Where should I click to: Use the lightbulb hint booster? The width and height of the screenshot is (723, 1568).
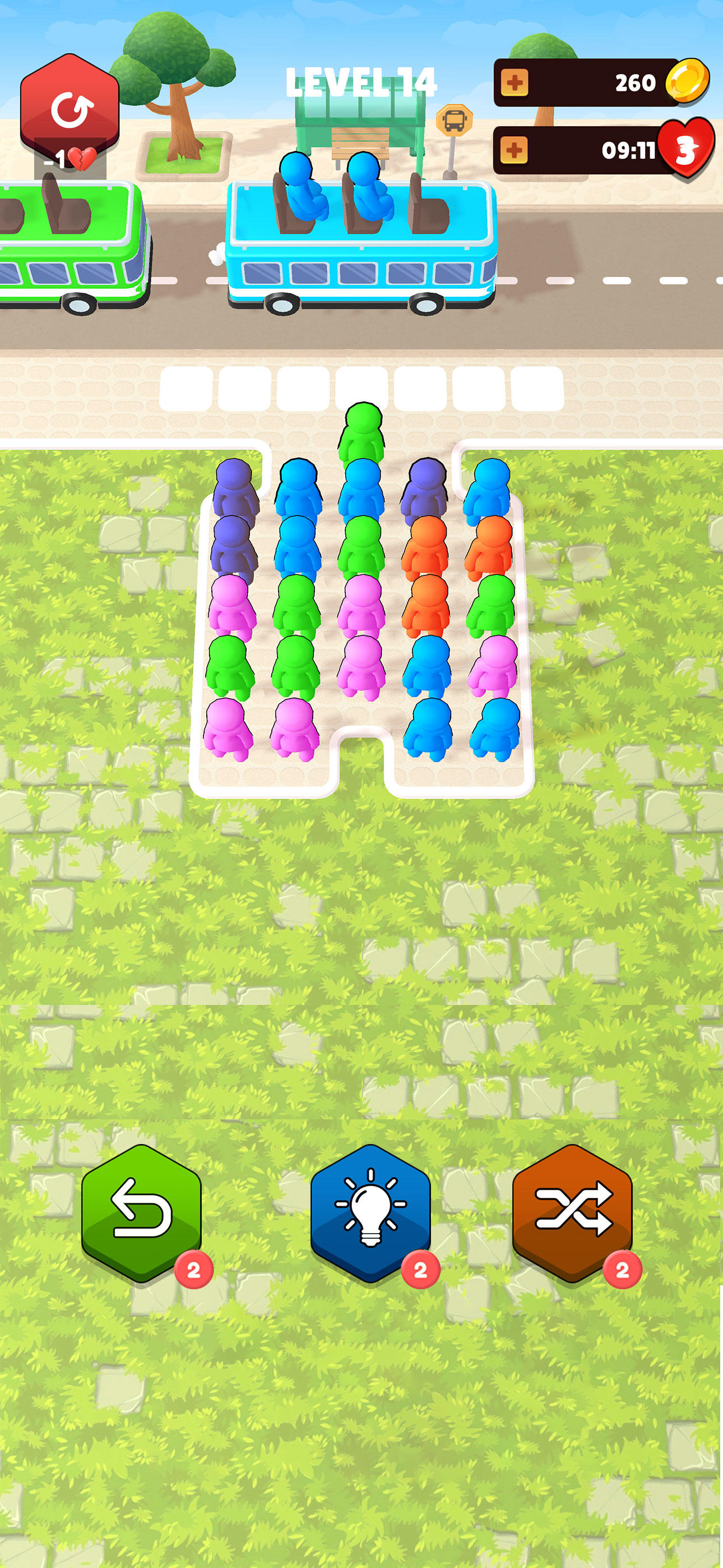click(370, 1211)
